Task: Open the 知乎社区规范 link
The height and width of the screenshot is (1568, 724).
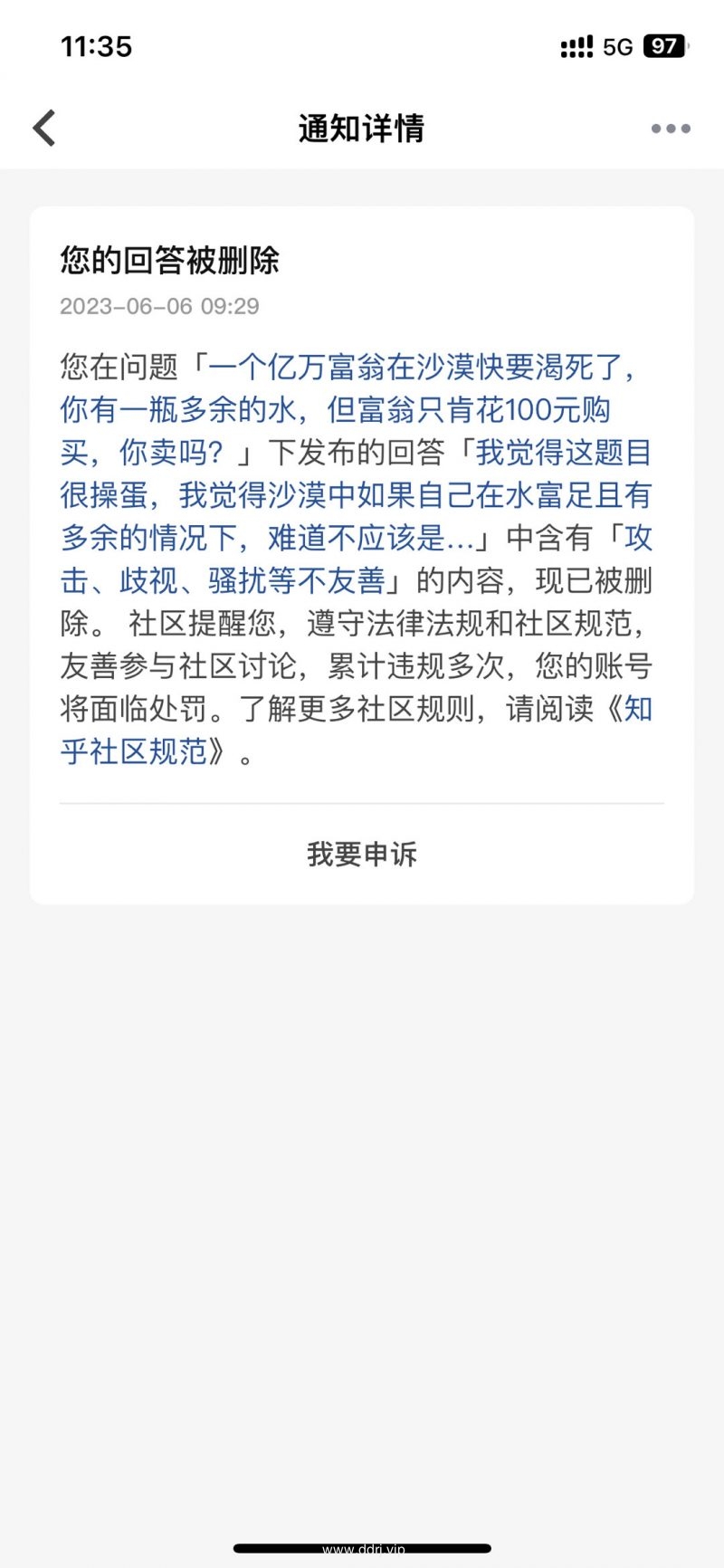Action: pos(357,730)
